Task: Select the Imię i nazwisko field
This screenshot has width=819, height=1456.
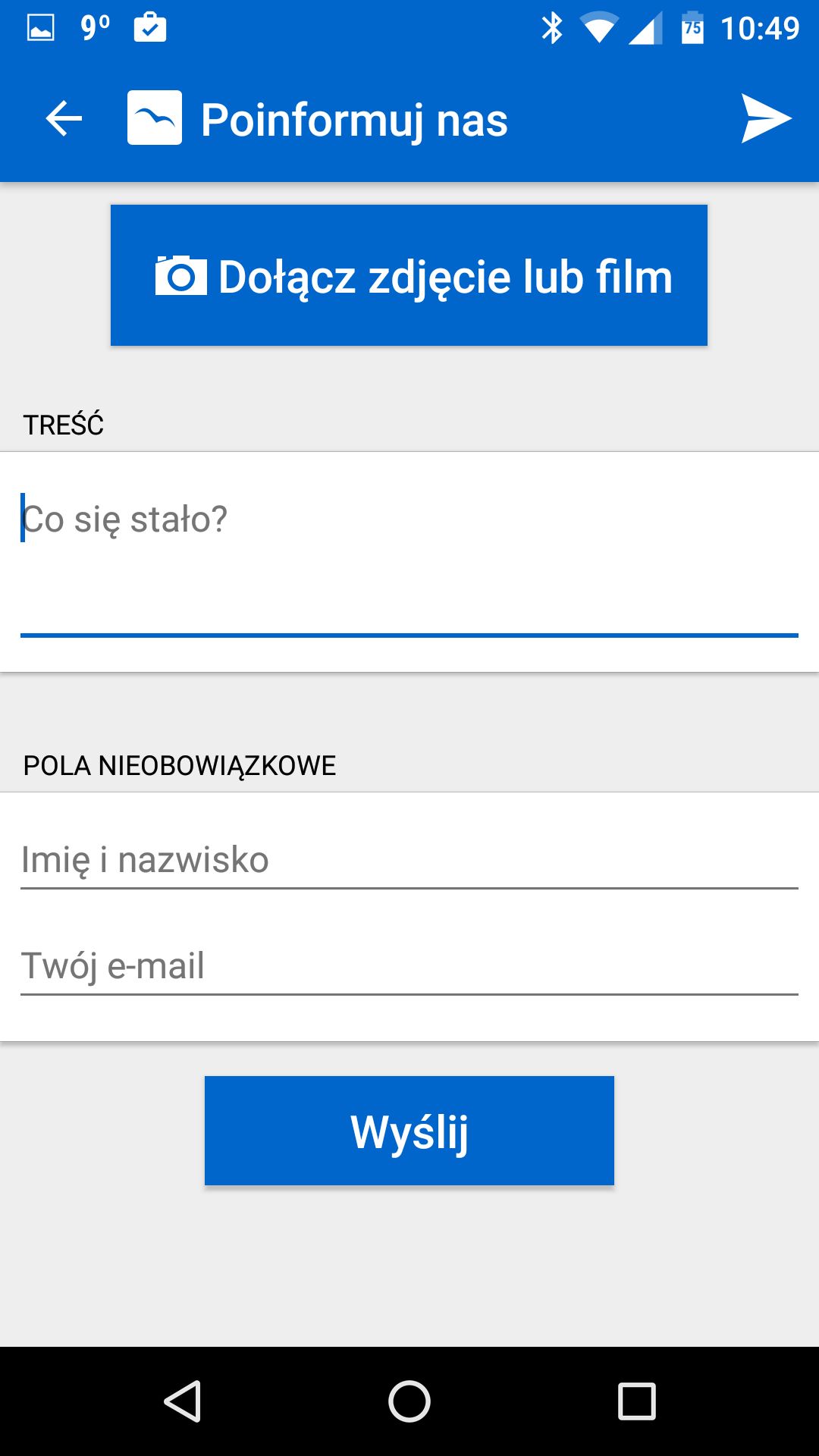Action: point(409,860)
